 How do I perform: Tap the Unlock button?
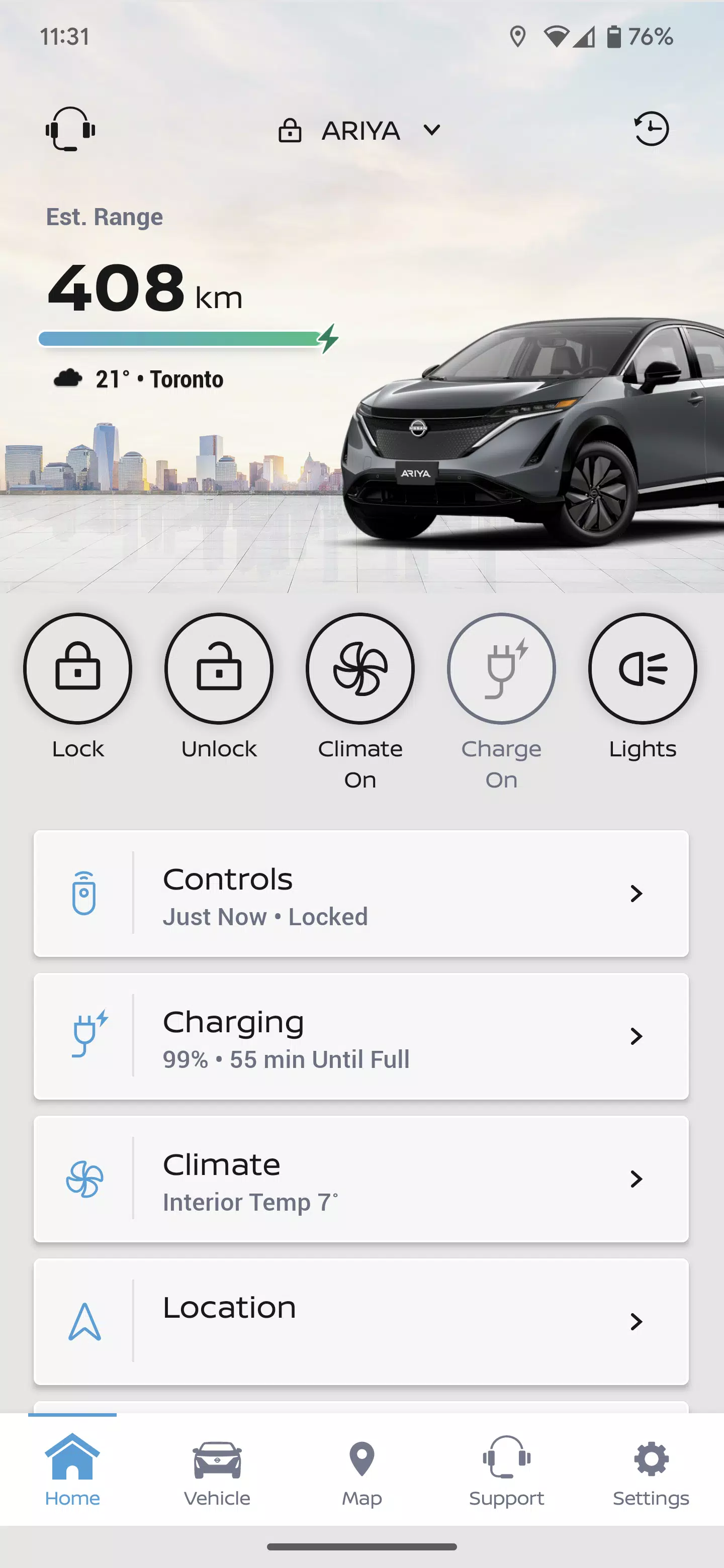coord(219,668)
